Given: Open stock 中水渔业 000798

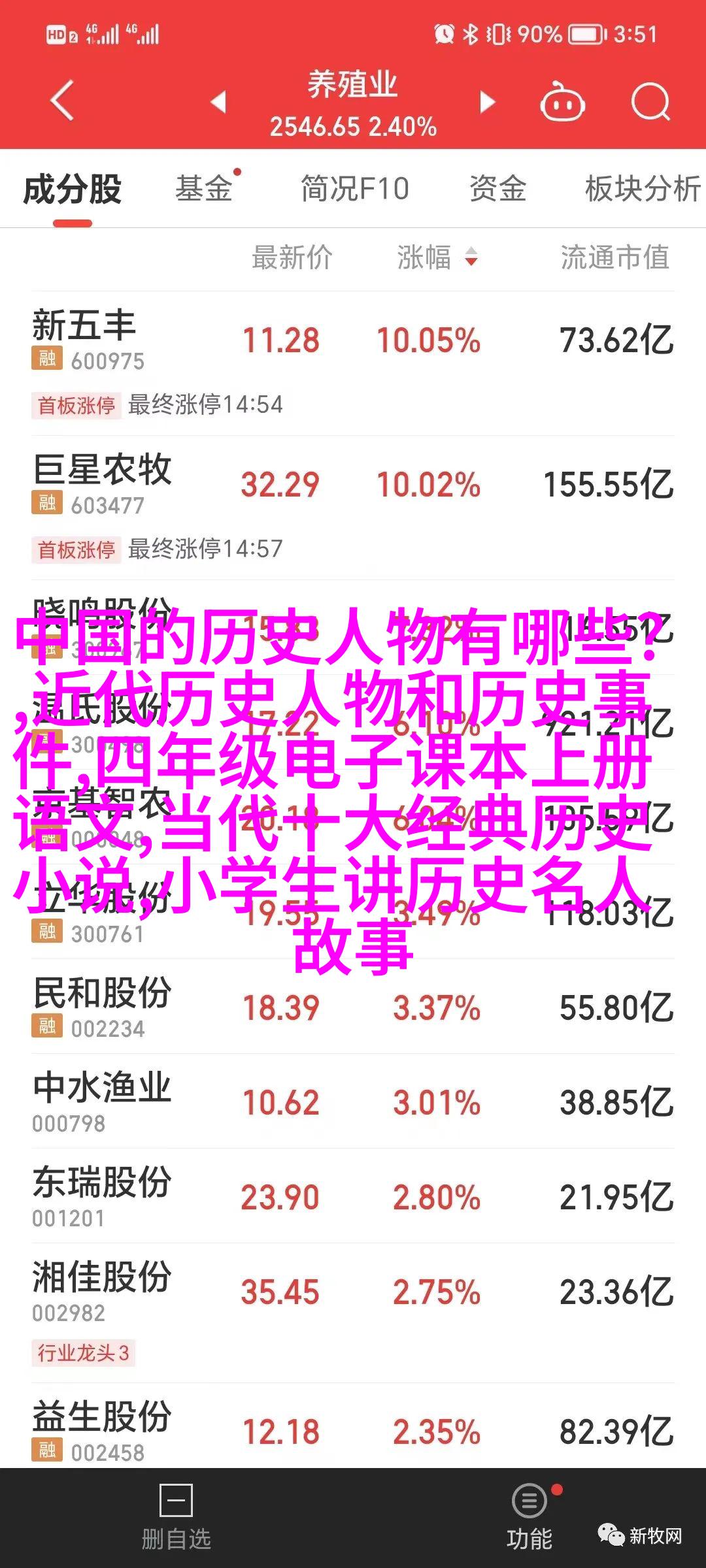Looking at the screenshot, I should [353, 1101].
